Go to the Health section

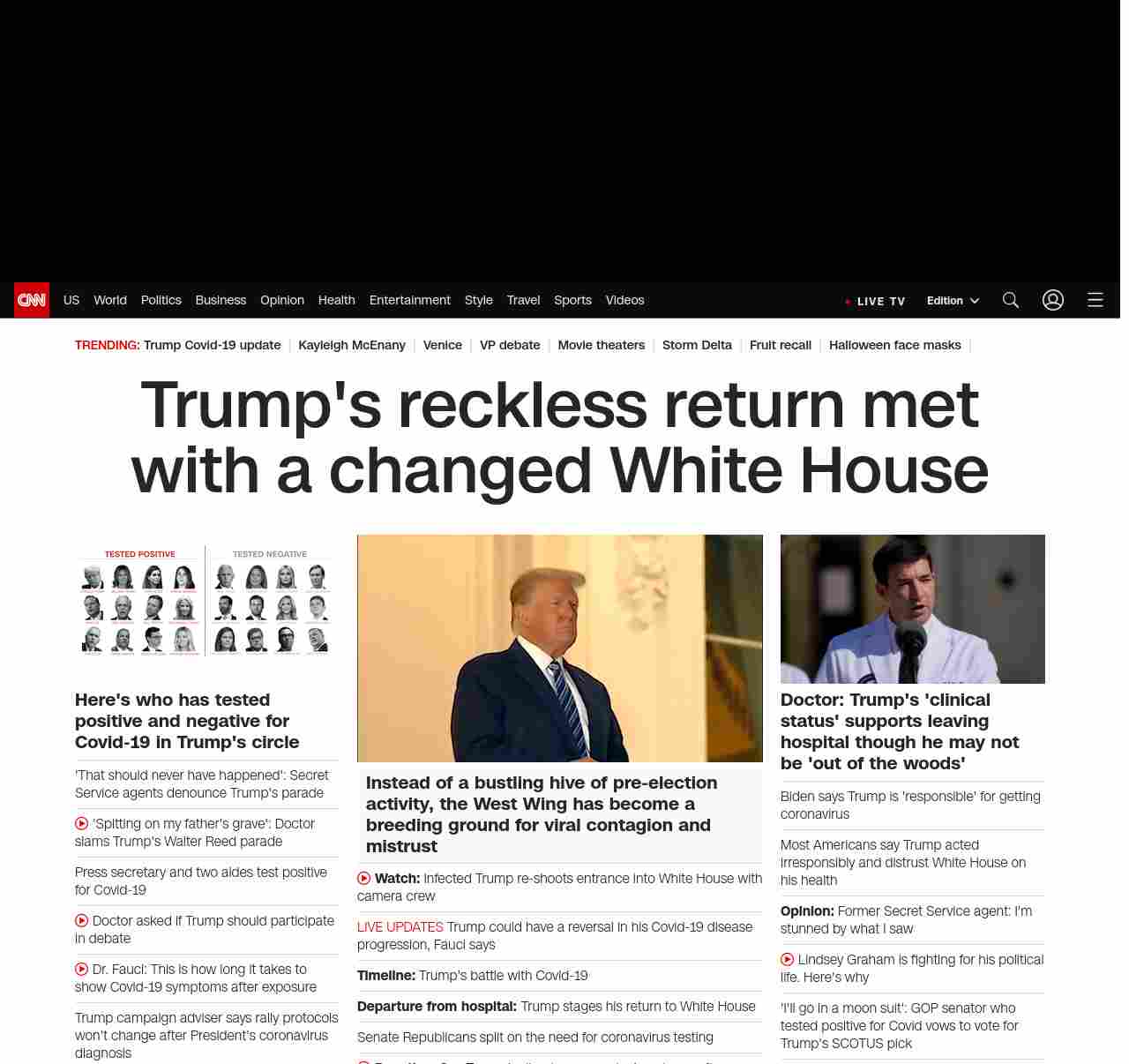tap(336, 300)
